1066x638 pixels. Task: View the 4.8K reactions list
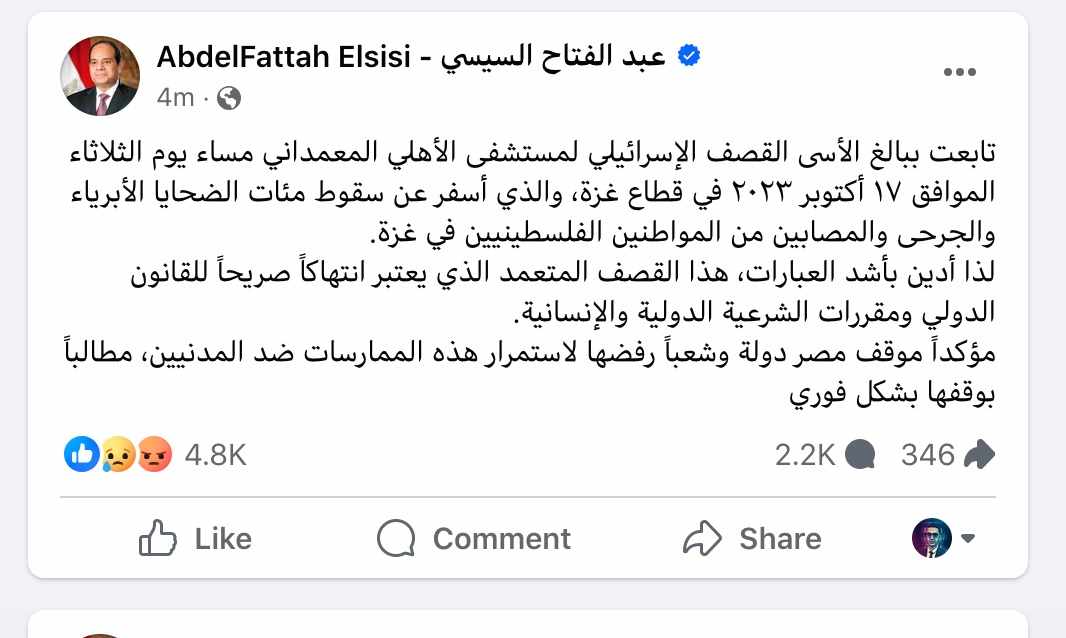(215, 455)
